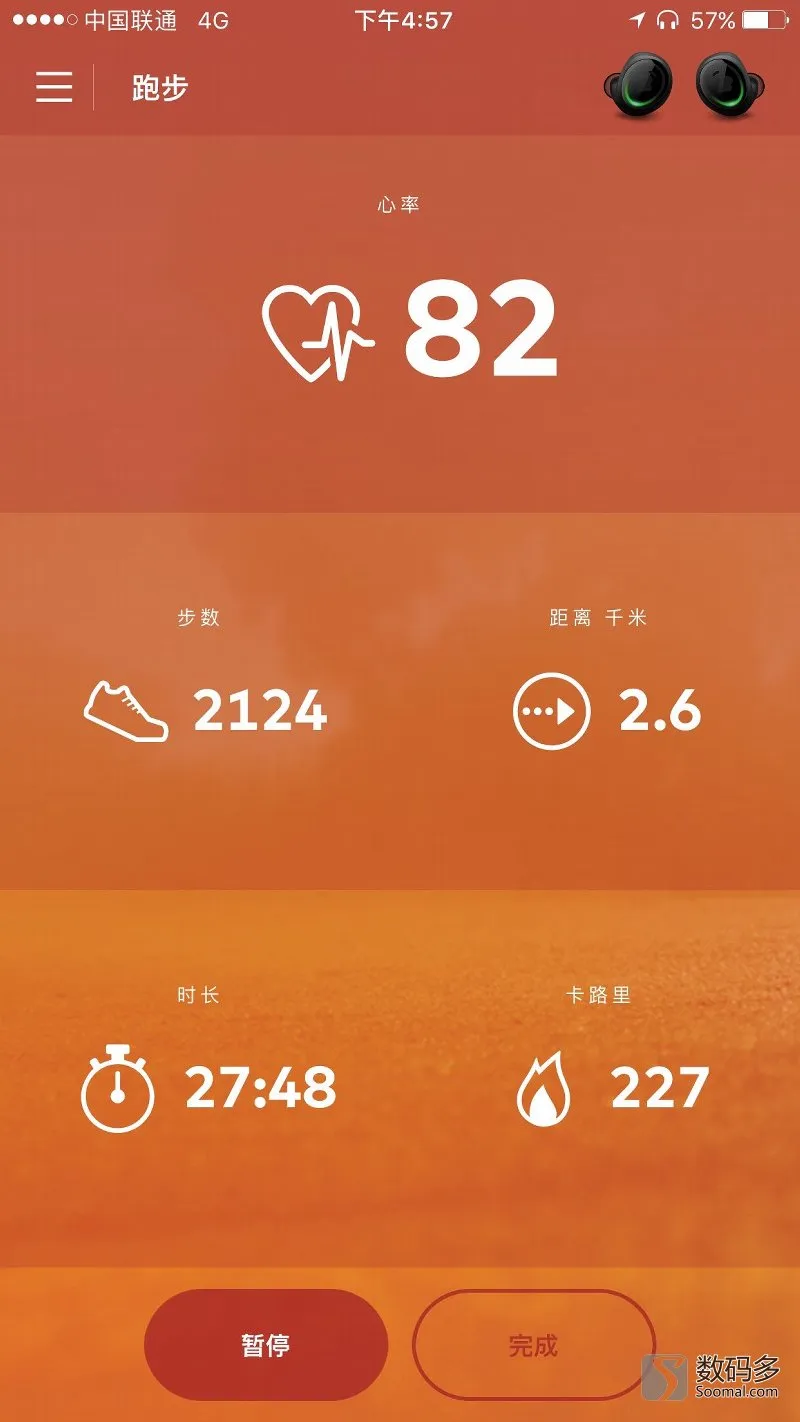
Task: Pause the run with 暂停
Action: click(x=266, y=1345)
